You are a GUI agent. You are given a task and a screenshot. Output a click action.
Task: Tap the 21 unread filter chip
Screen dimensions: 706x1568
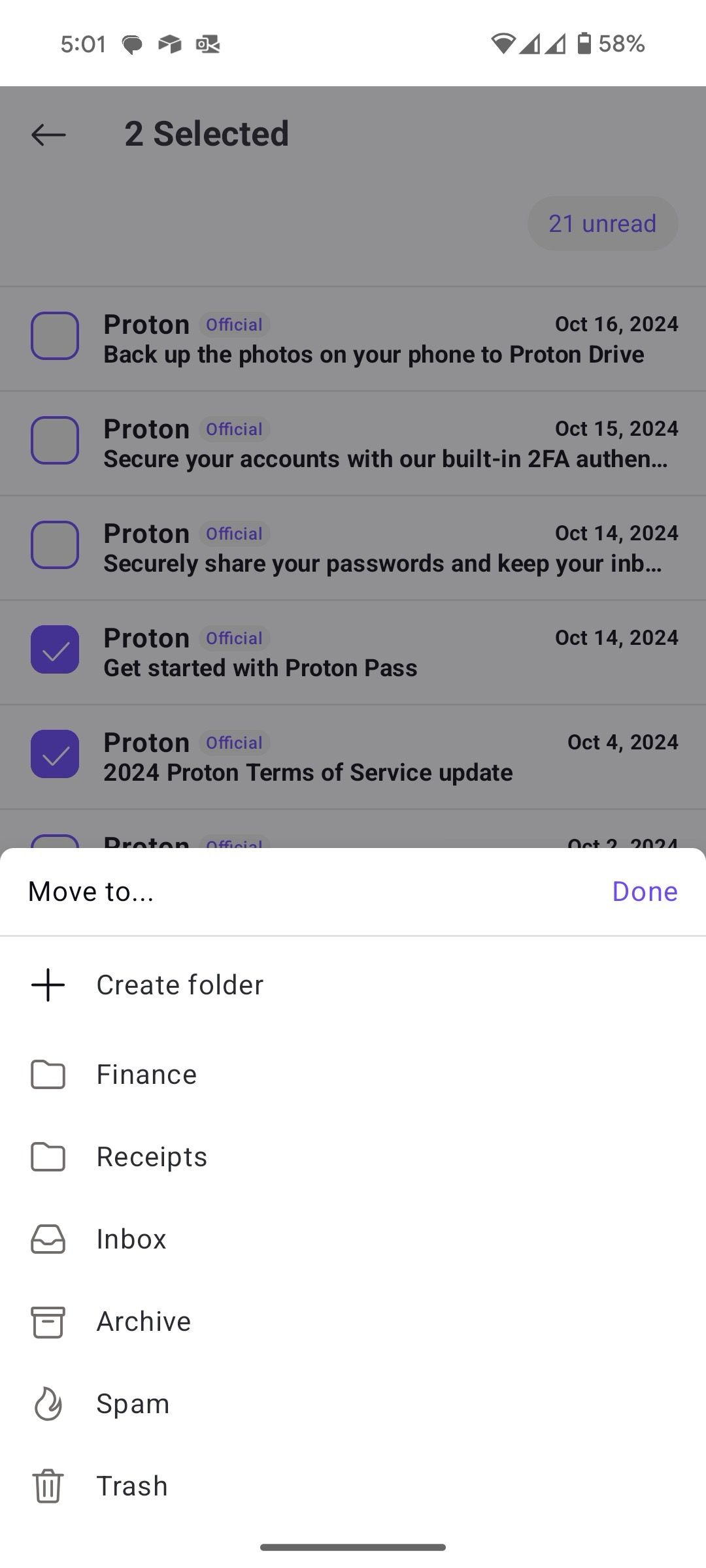602,223
